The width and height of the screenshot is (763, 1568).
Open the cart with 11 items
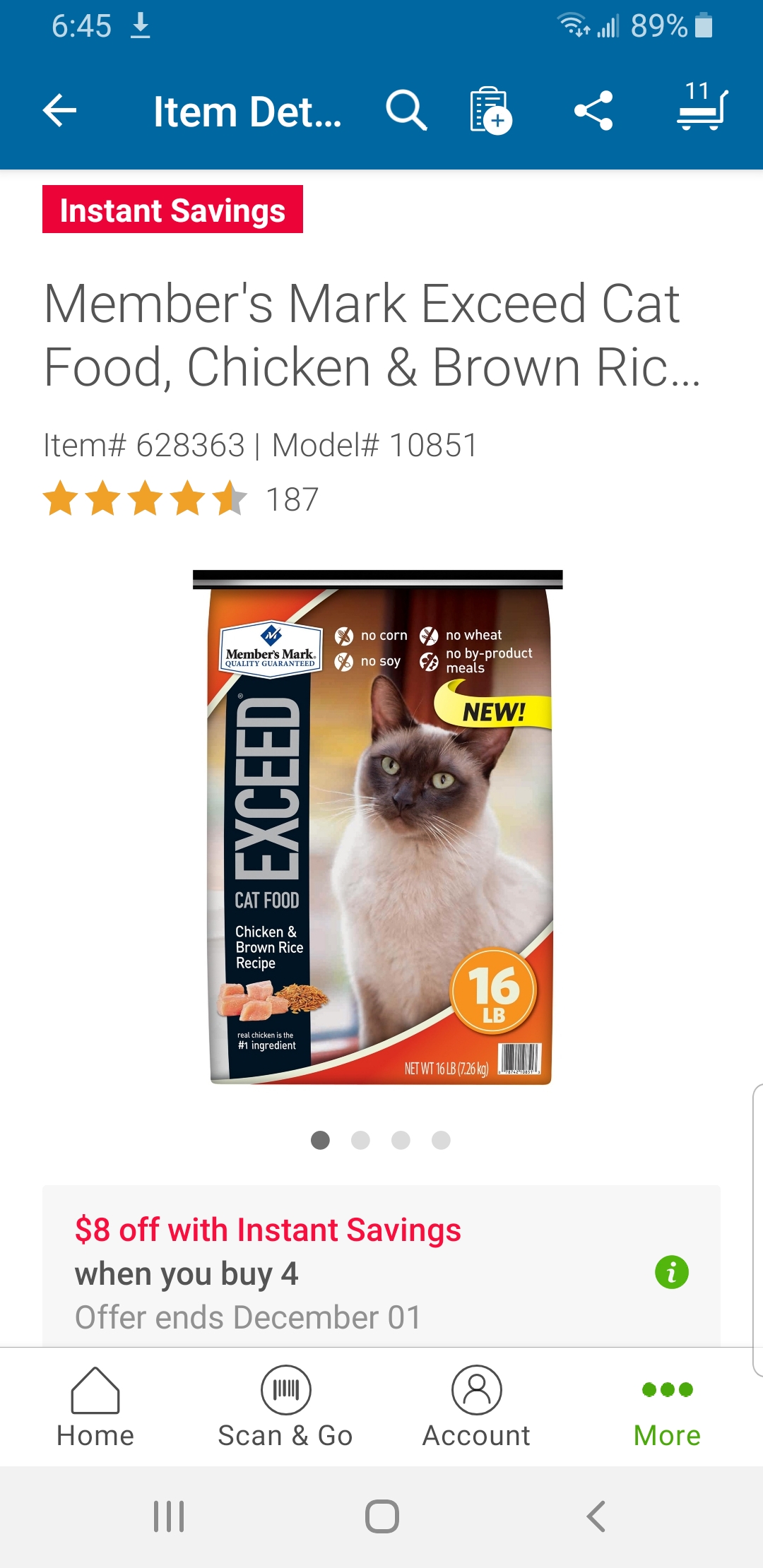tap(702, 107)
